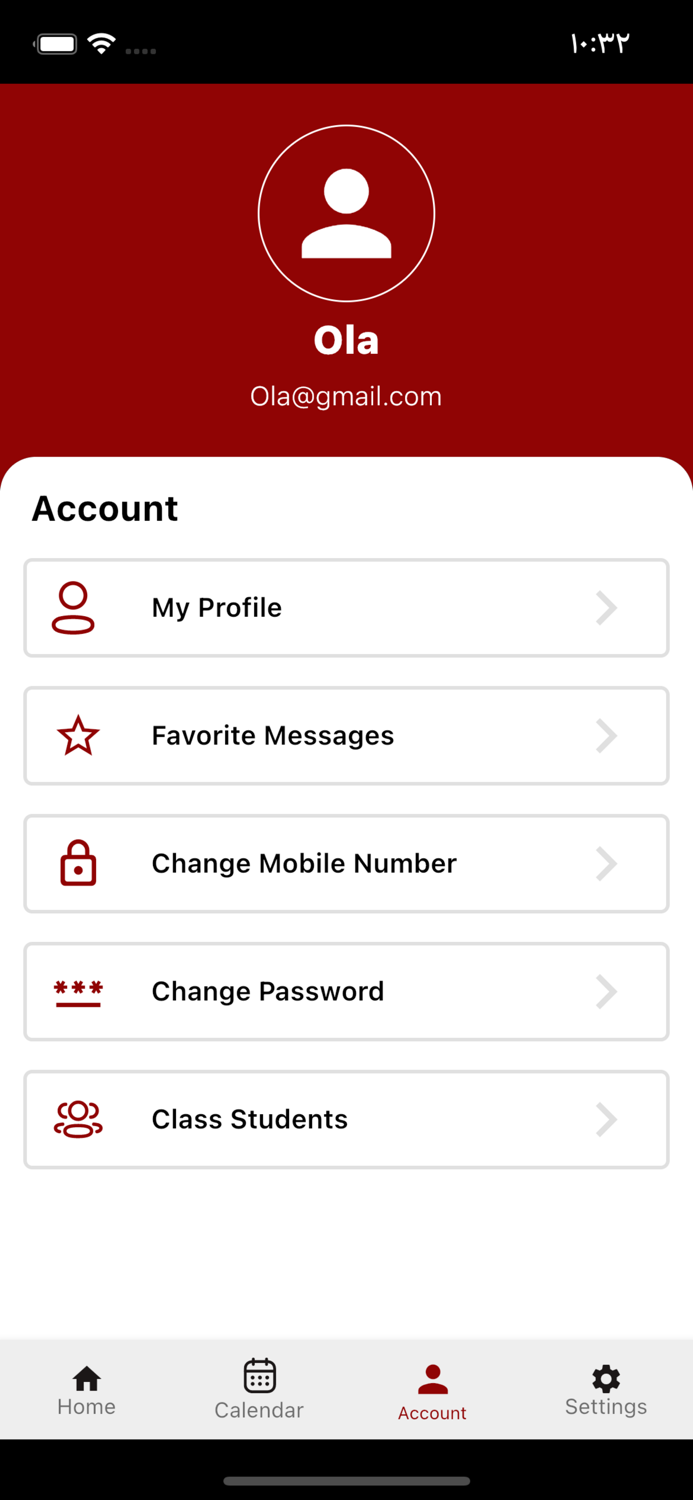
Task: Select Change Mobile Number
Action: (x=346, y=864)
